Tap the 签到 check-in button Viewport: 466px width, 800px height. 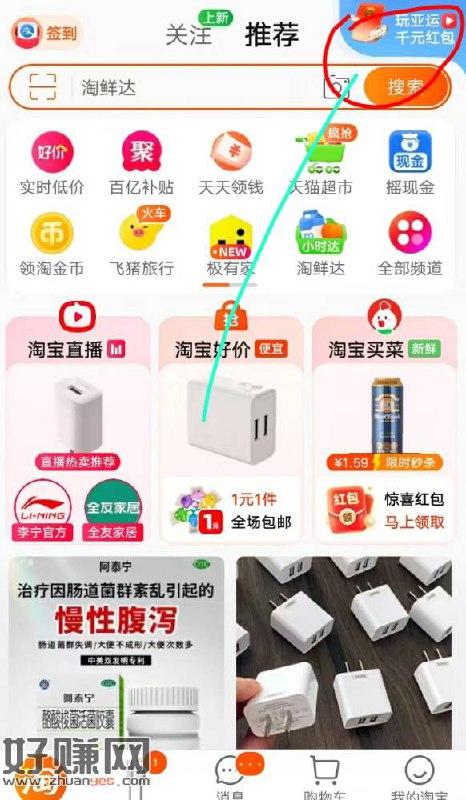pyautogui.click(x=45, y=33)
